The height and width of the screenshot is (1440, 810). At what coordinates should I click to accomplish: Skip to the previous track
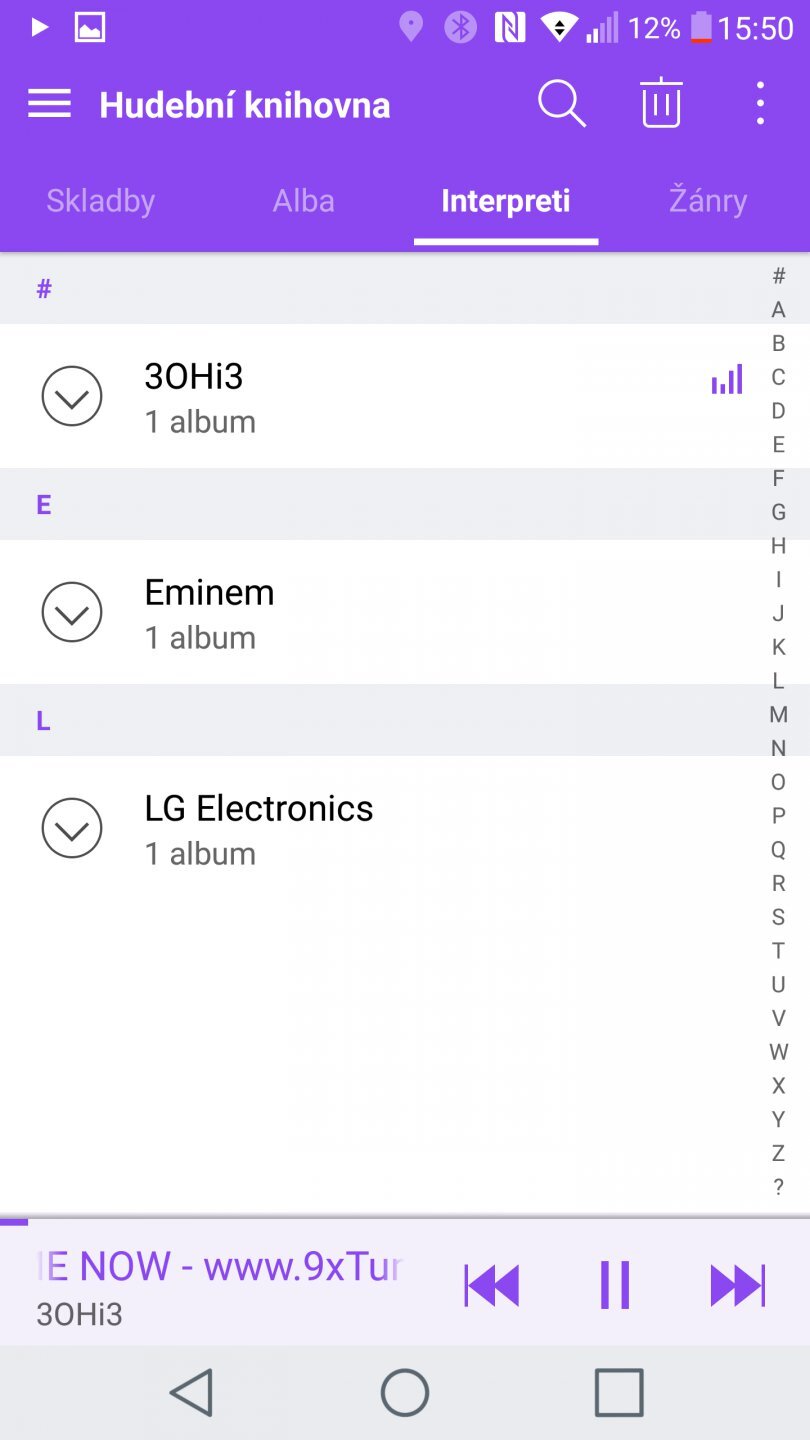click(x=492, y=1286)
